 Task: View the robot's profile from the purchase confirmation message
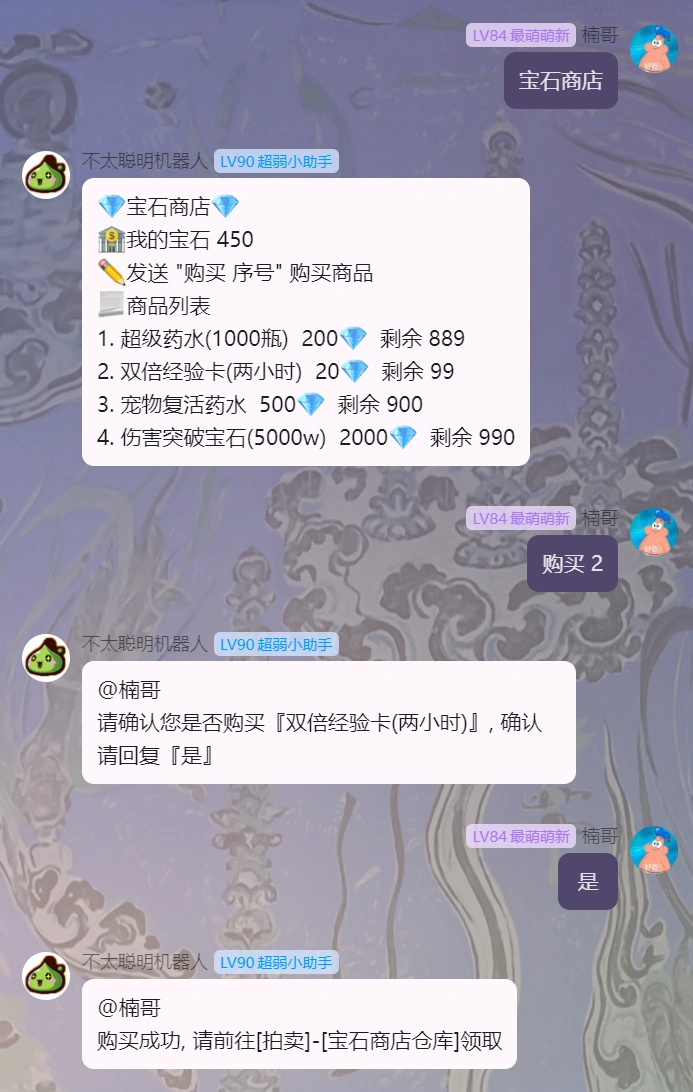click(x=46, y=658)
